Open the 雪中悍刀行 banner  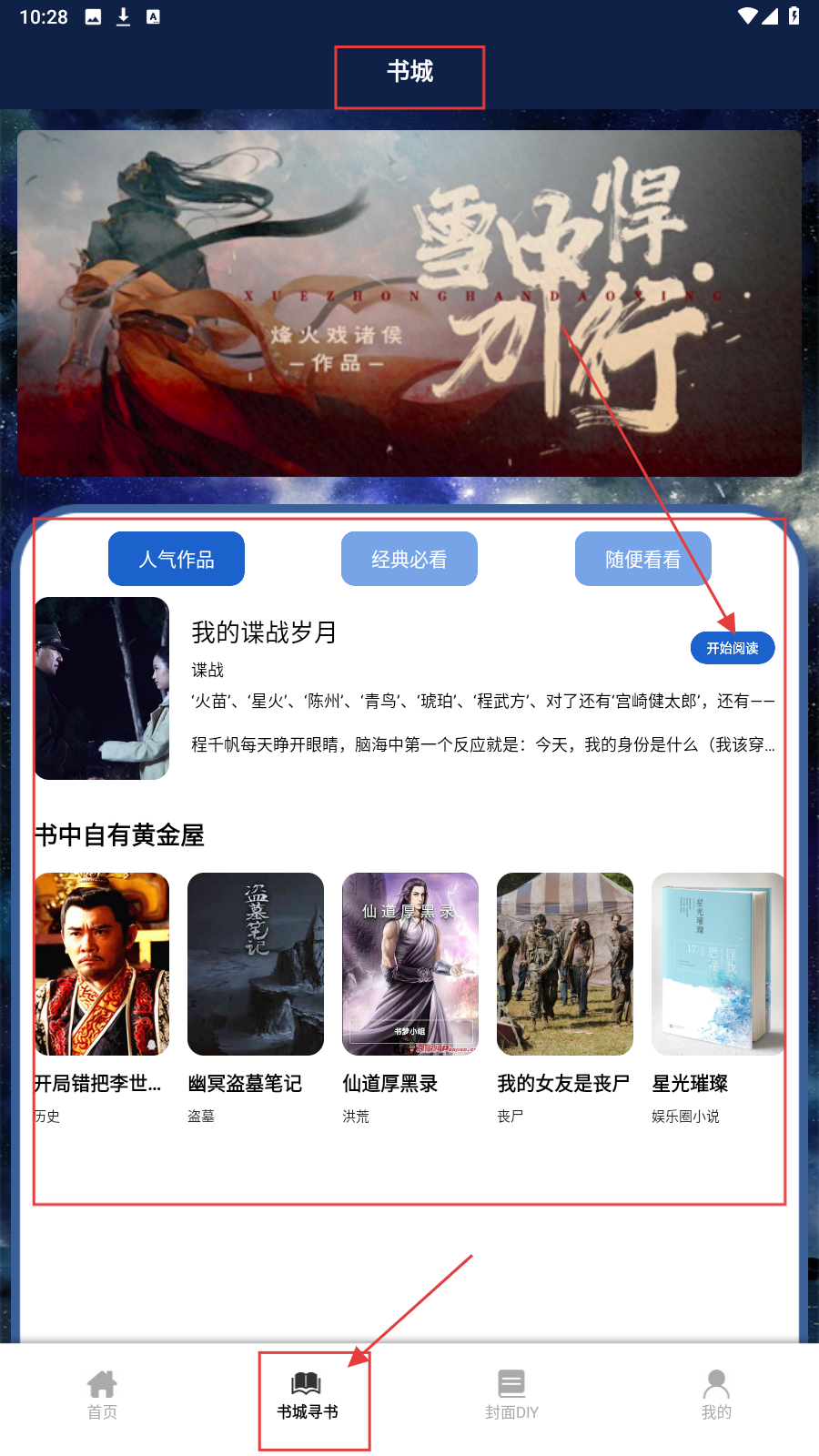coord(409,303)
